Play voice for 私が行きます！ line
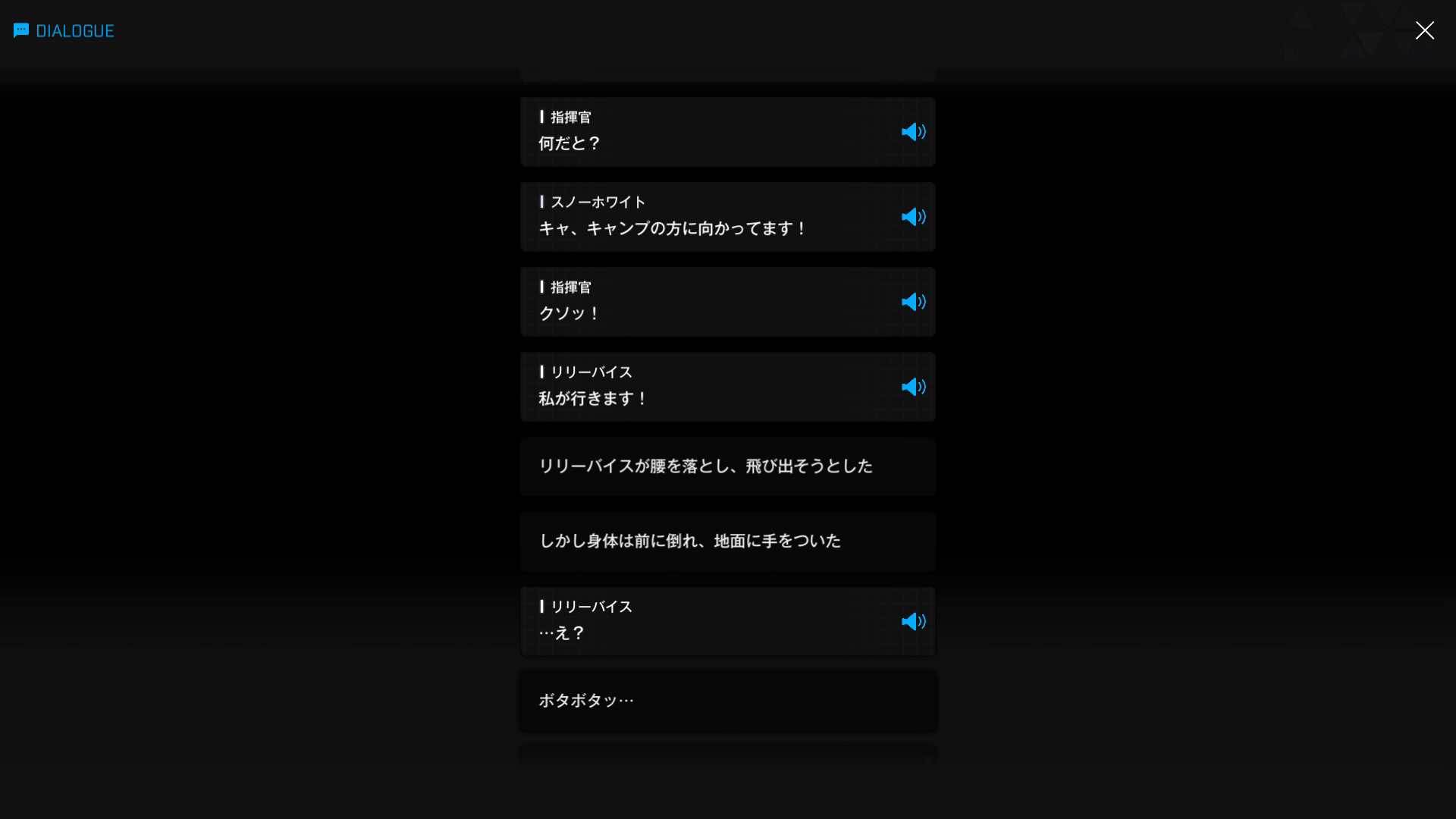 (x=913, y=387)
